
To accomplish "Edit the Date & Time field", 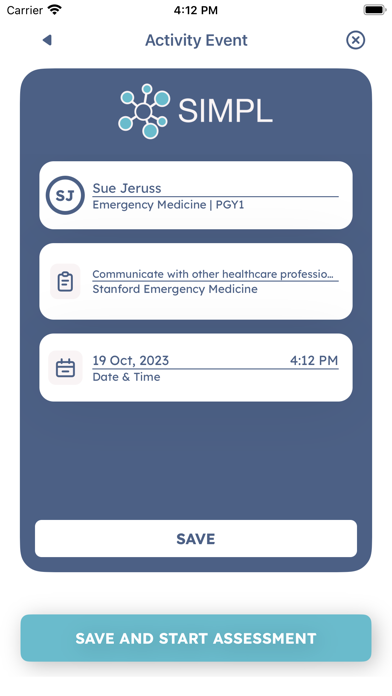I will click(x=196, y=368).
